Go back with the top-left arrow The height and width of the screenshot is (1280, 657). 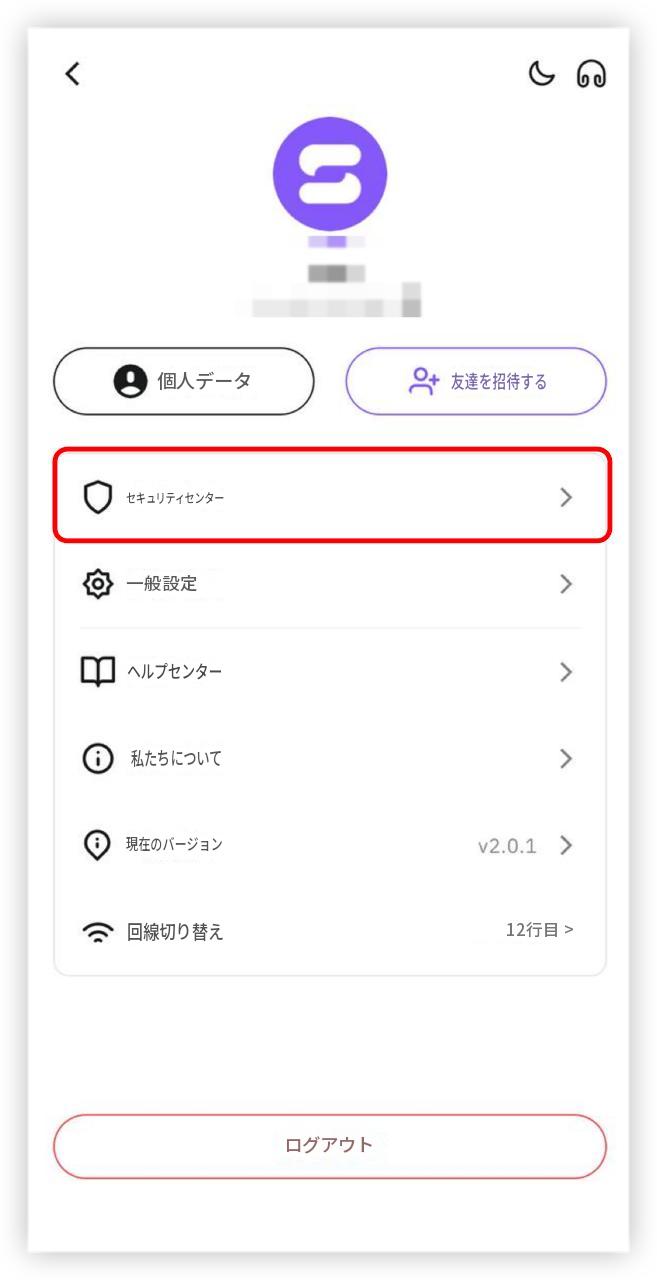coord(71,73)
